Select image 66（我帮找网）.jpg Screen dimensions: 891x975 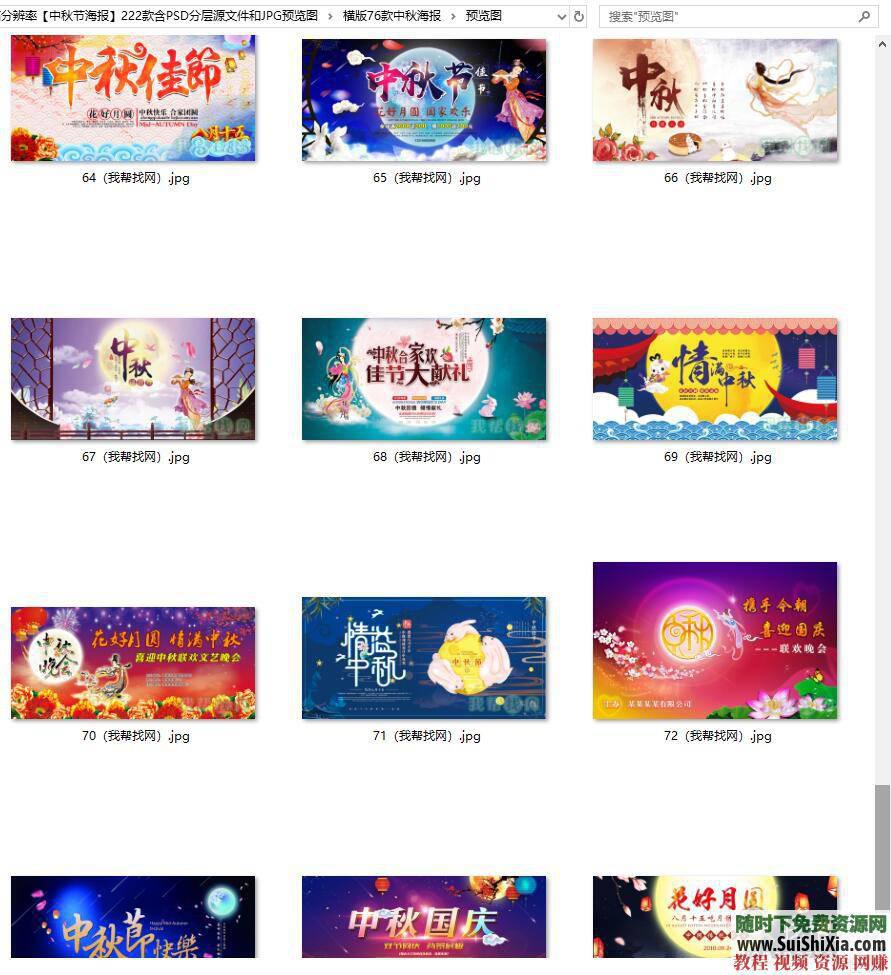click(x=715, y=100)
